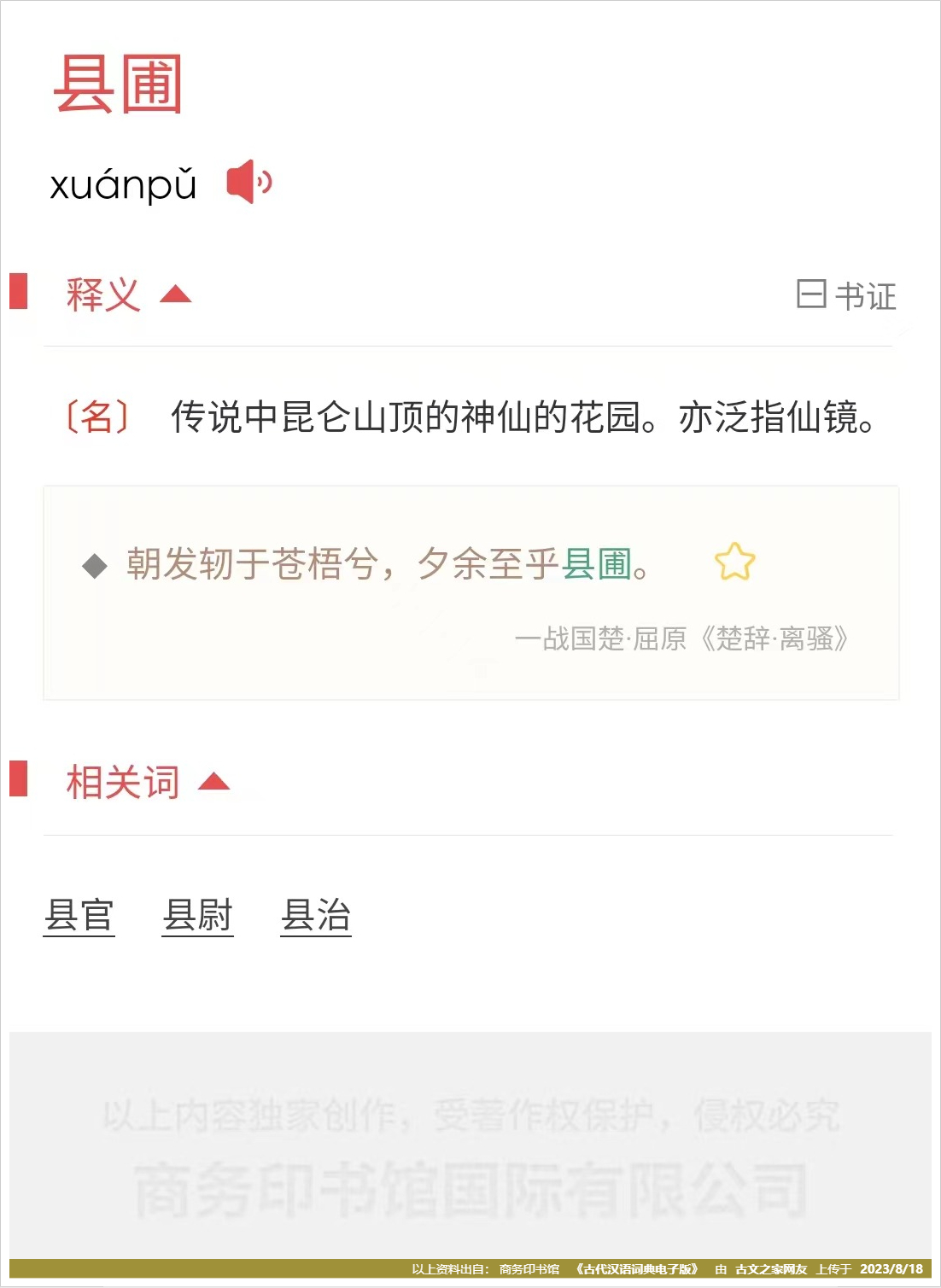Toggle the 书证 citations view
This screenshot has height=1288, width=941.
(846, 296)
